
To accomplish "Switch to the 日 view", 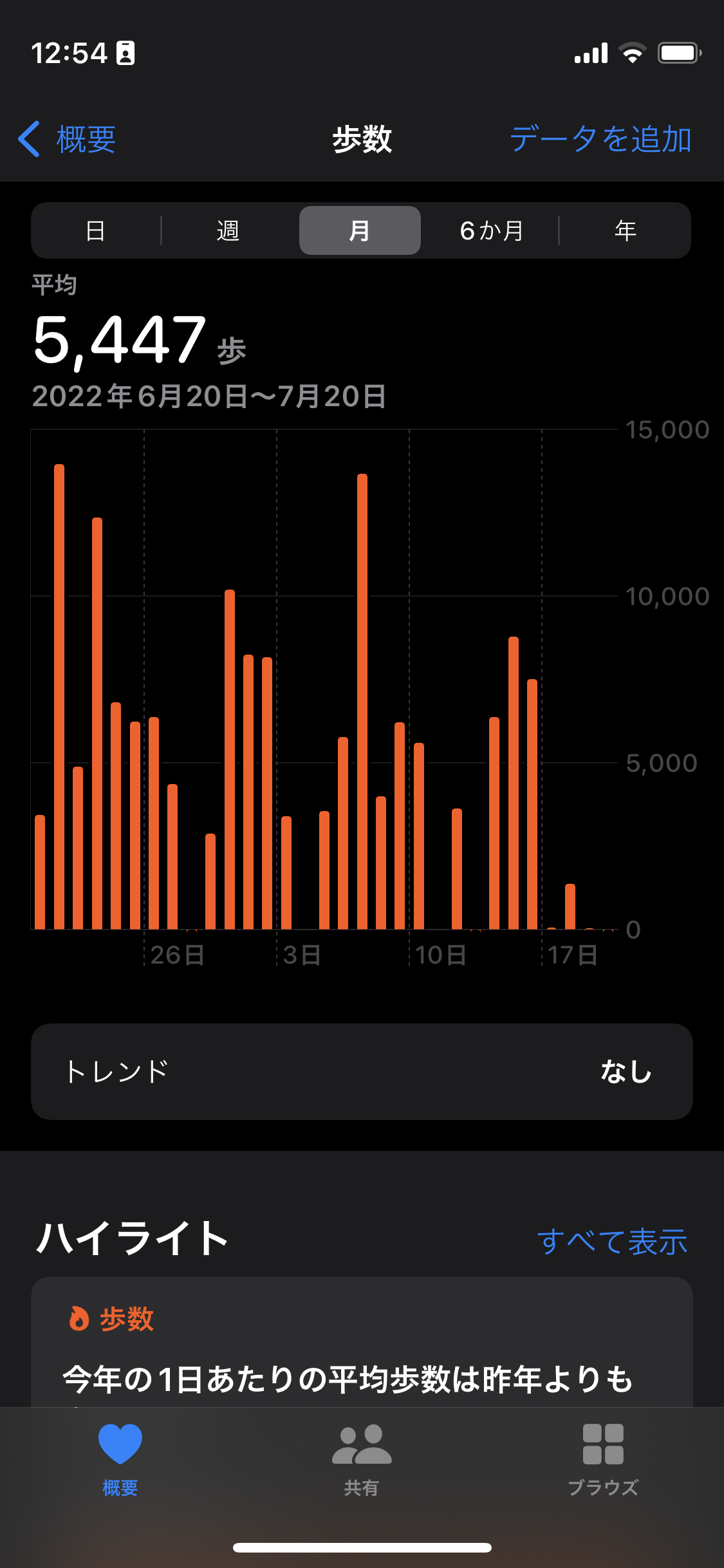I will [x=96, y=230].
